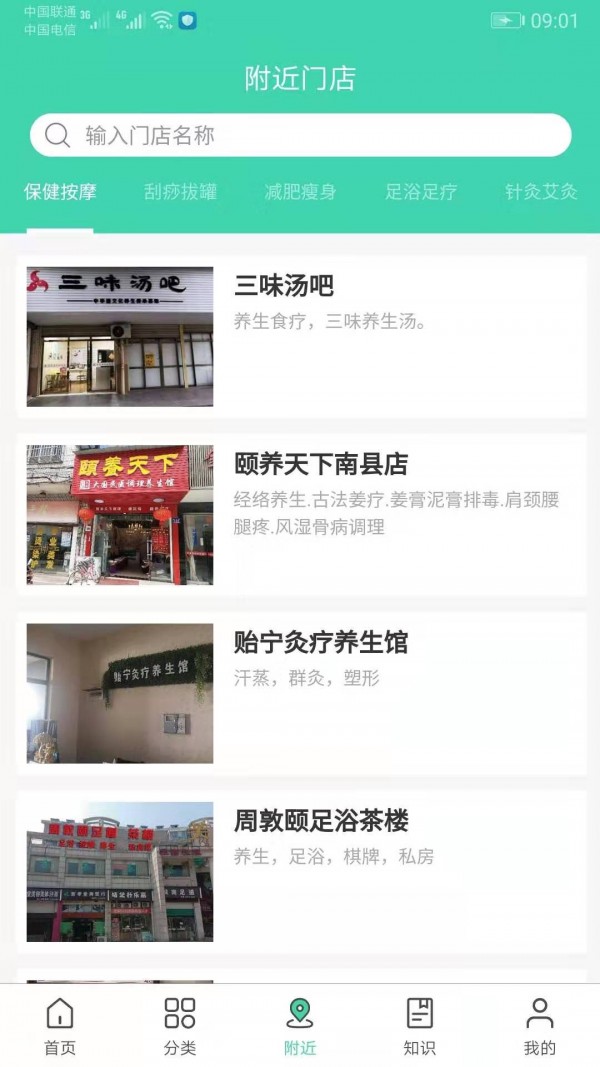600x1067 pixels.
Task: View the 颐养天下南县店 store details
Action: tap(300, 515)
